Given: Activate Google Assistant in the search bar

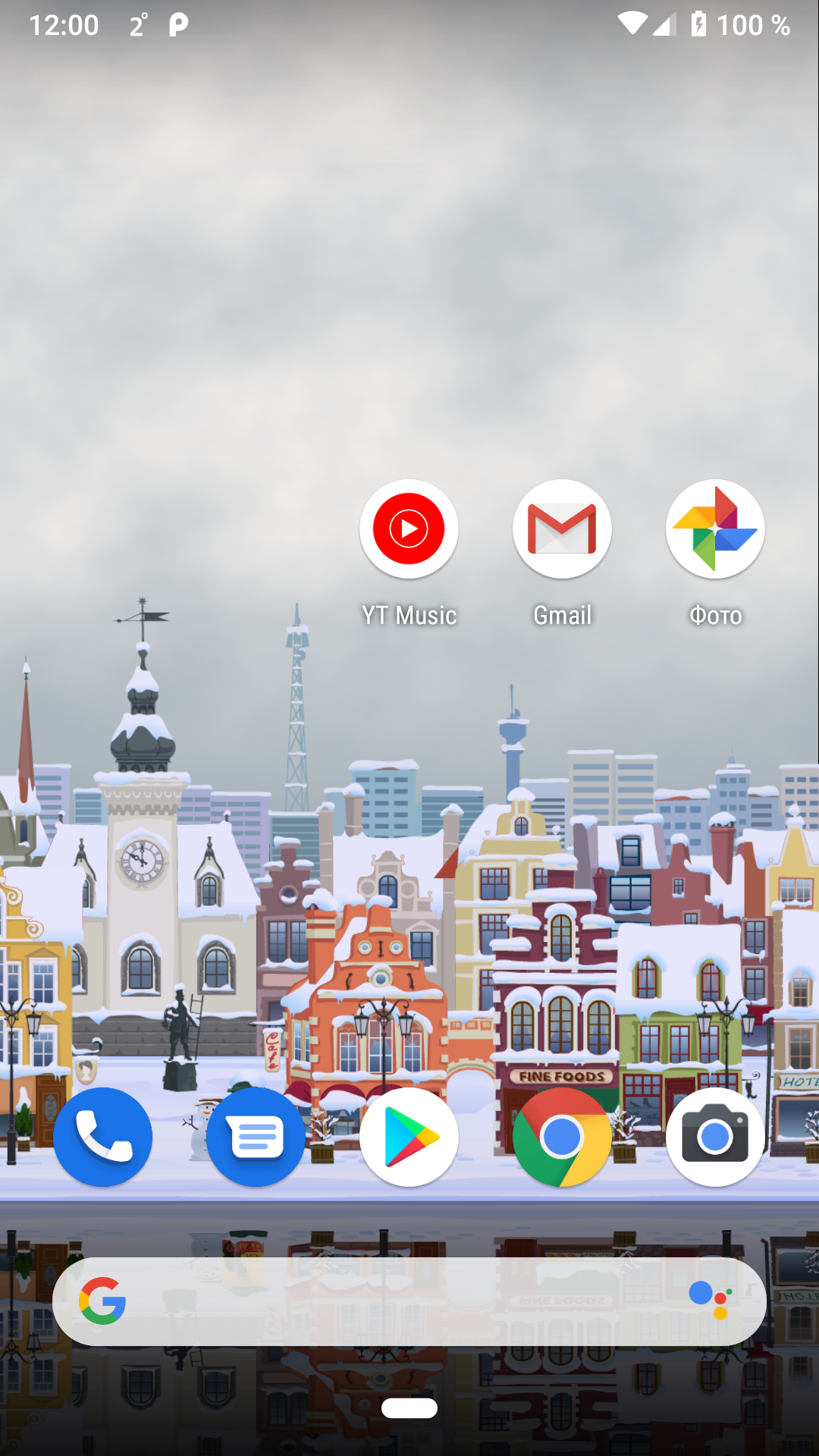Looking at the screenshot, I should coord(711,1301).
